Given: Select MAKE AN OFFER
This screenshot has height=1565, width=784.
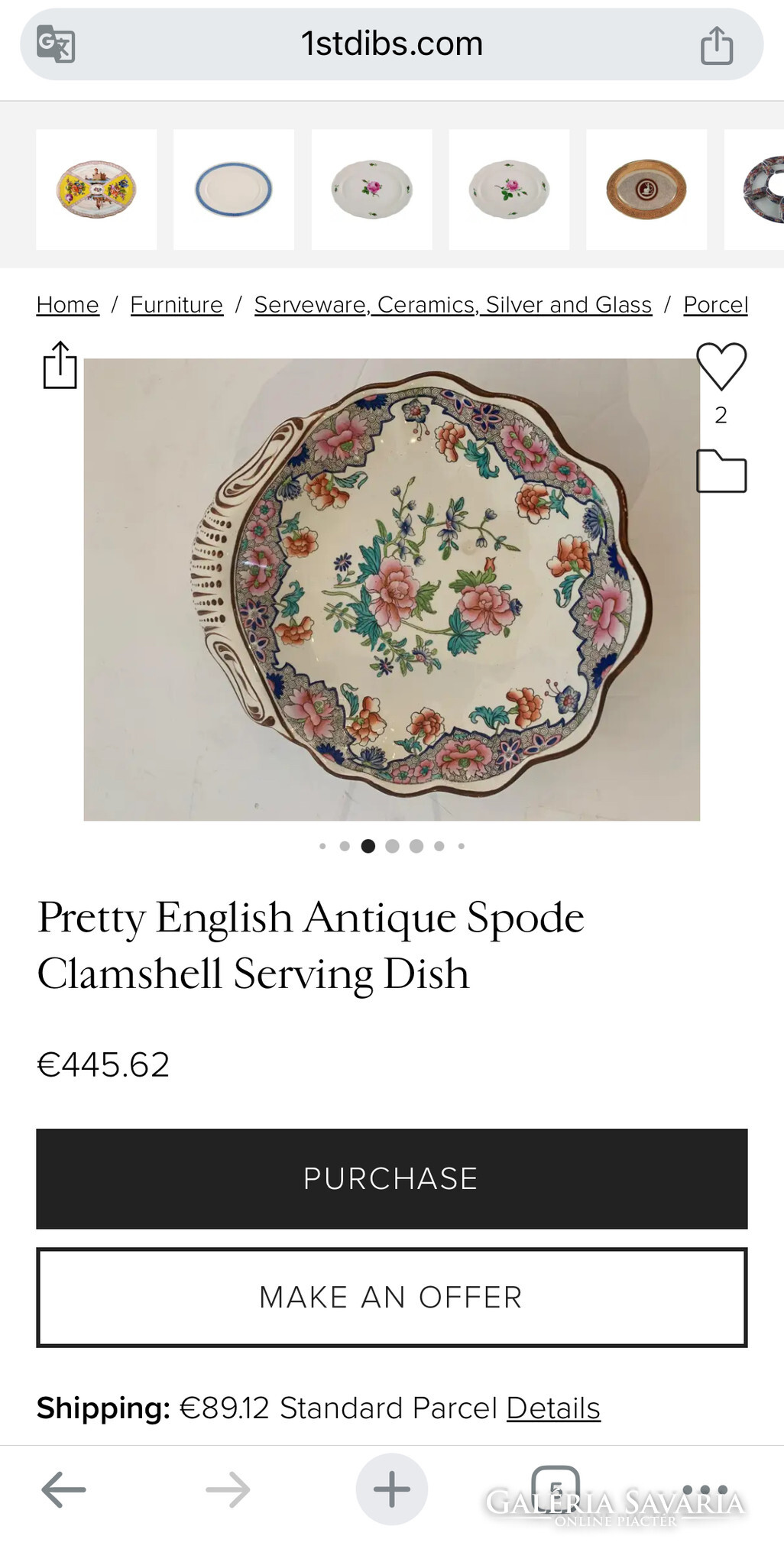Looking at the screenshot, I should 391,1297.
